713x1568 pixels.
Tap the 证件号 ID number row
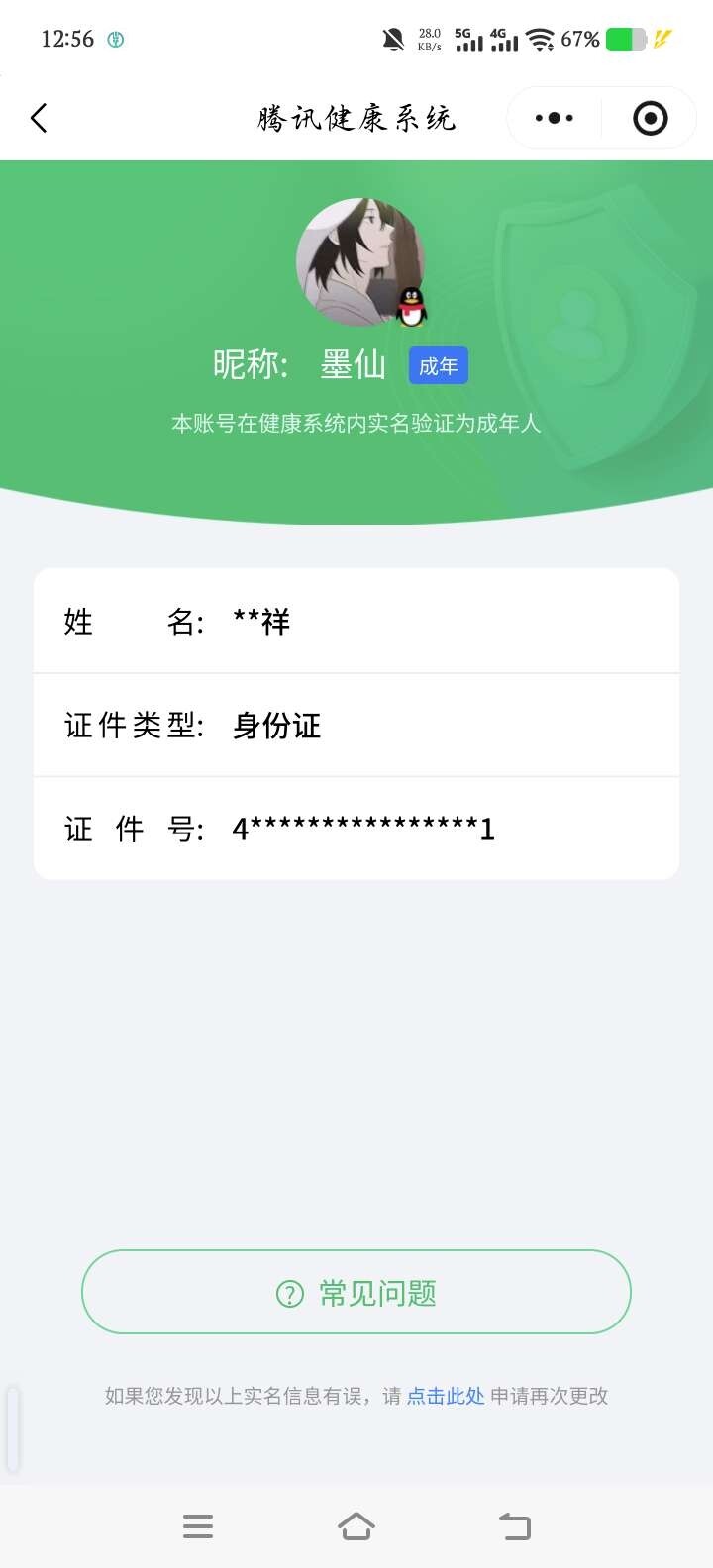point(356,829)
